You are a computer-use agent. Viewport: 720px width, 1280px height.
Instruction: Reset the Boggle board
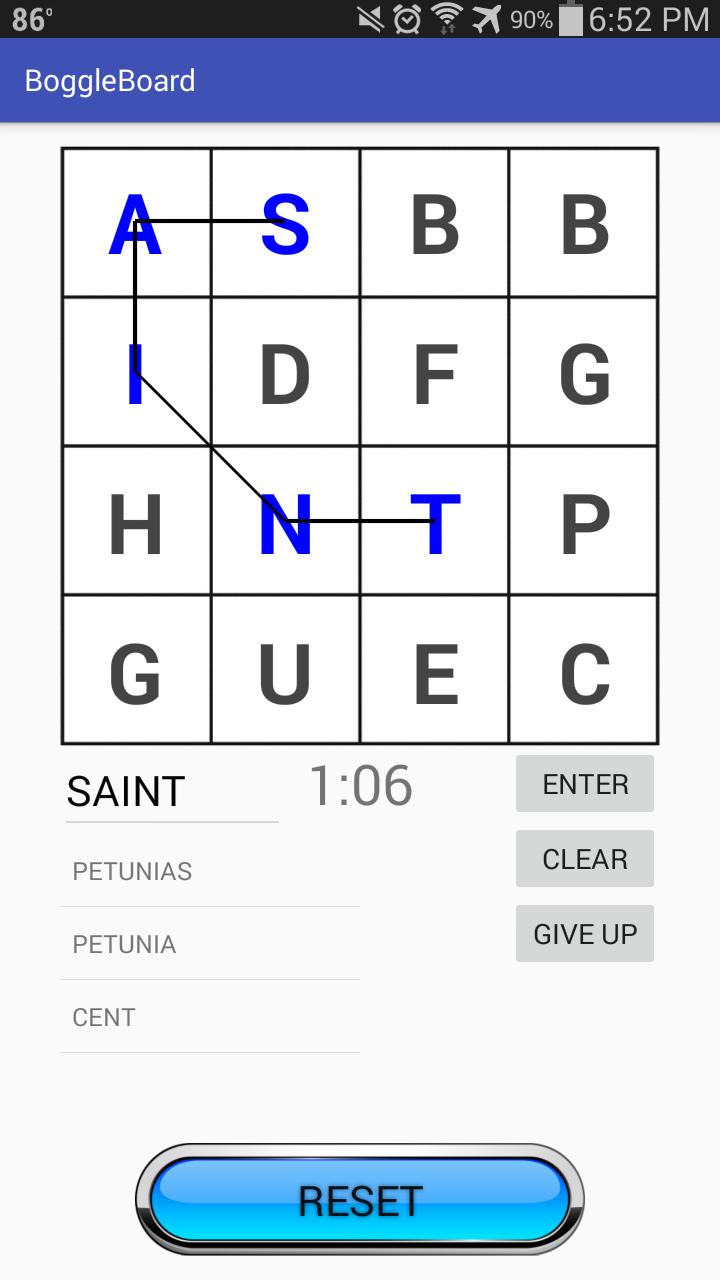360,1199
